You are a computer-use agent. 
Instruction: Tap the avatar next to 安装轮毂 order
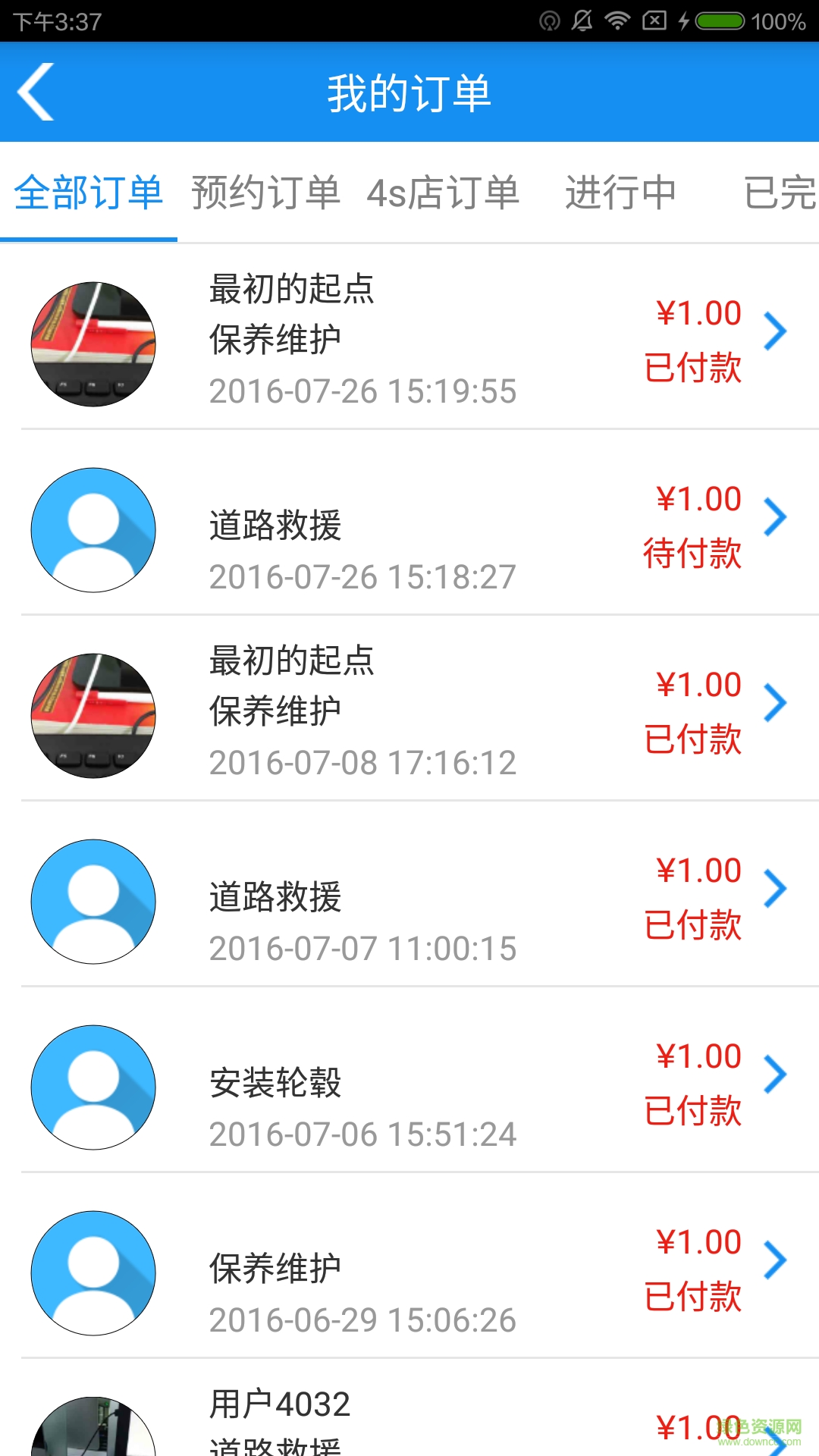click(93, 1087)
